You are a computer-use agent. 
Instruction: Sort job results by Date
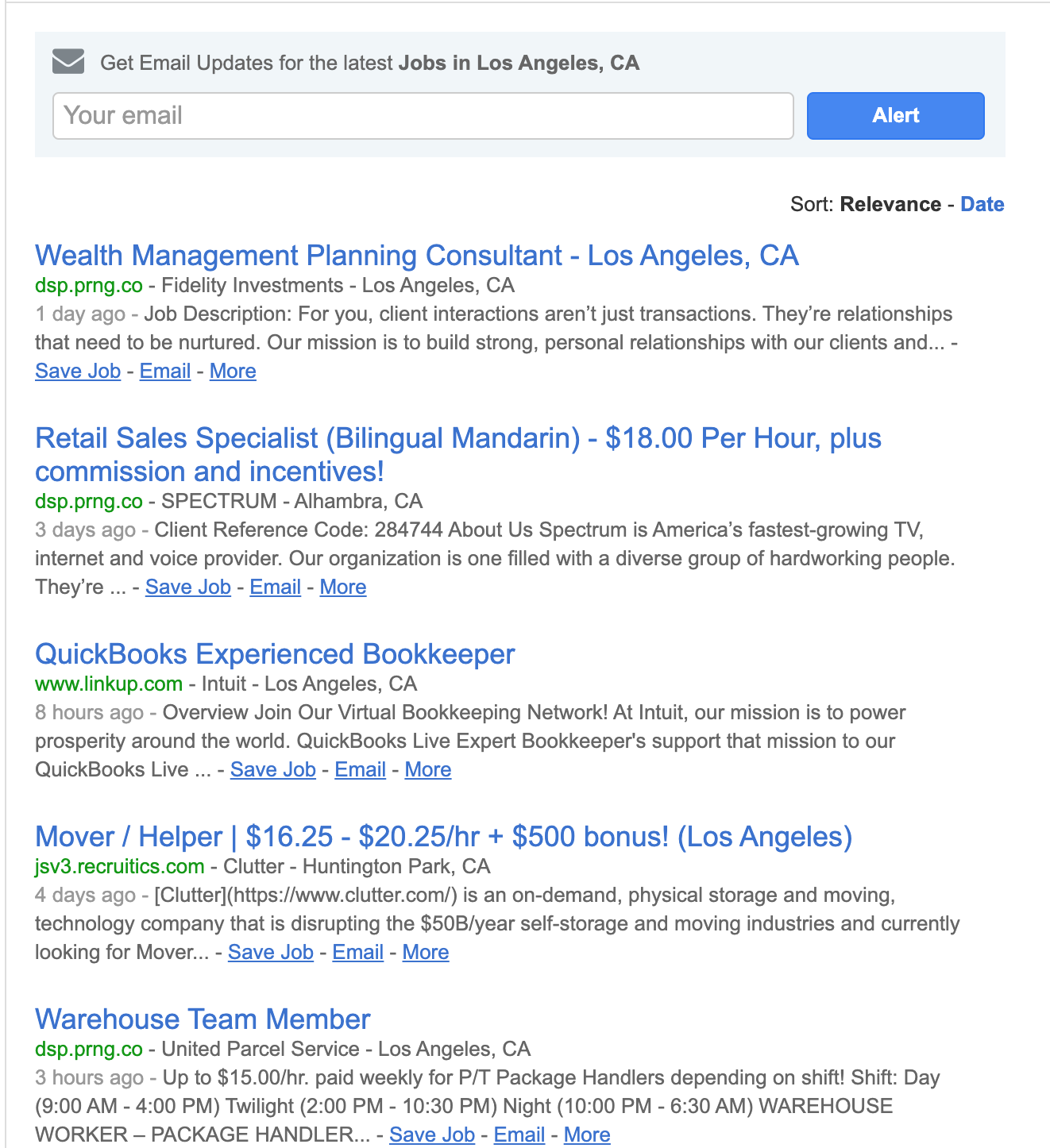[982, 204]
